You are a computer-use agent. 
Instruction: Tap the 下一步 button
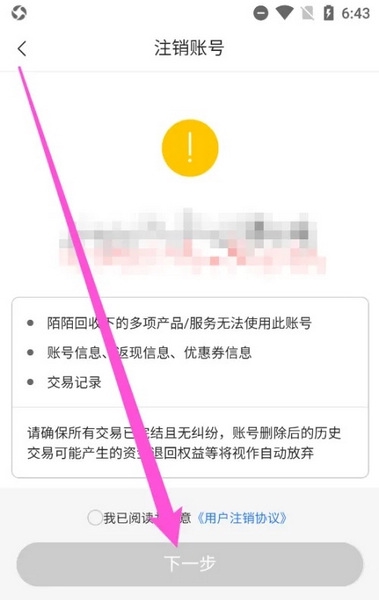tap(190, 564)
